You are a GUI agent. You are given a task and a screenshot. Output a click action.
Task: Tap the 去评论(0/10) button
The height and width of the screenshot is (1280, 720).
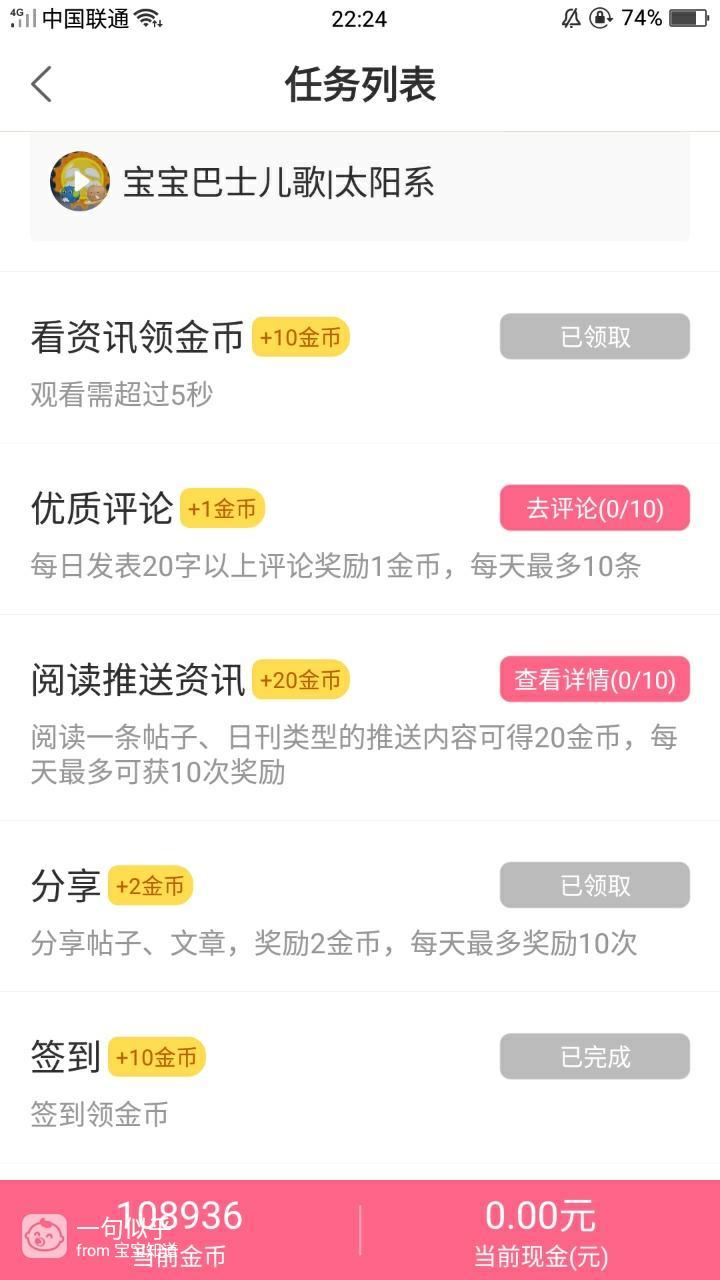click(x=595, y=509)
